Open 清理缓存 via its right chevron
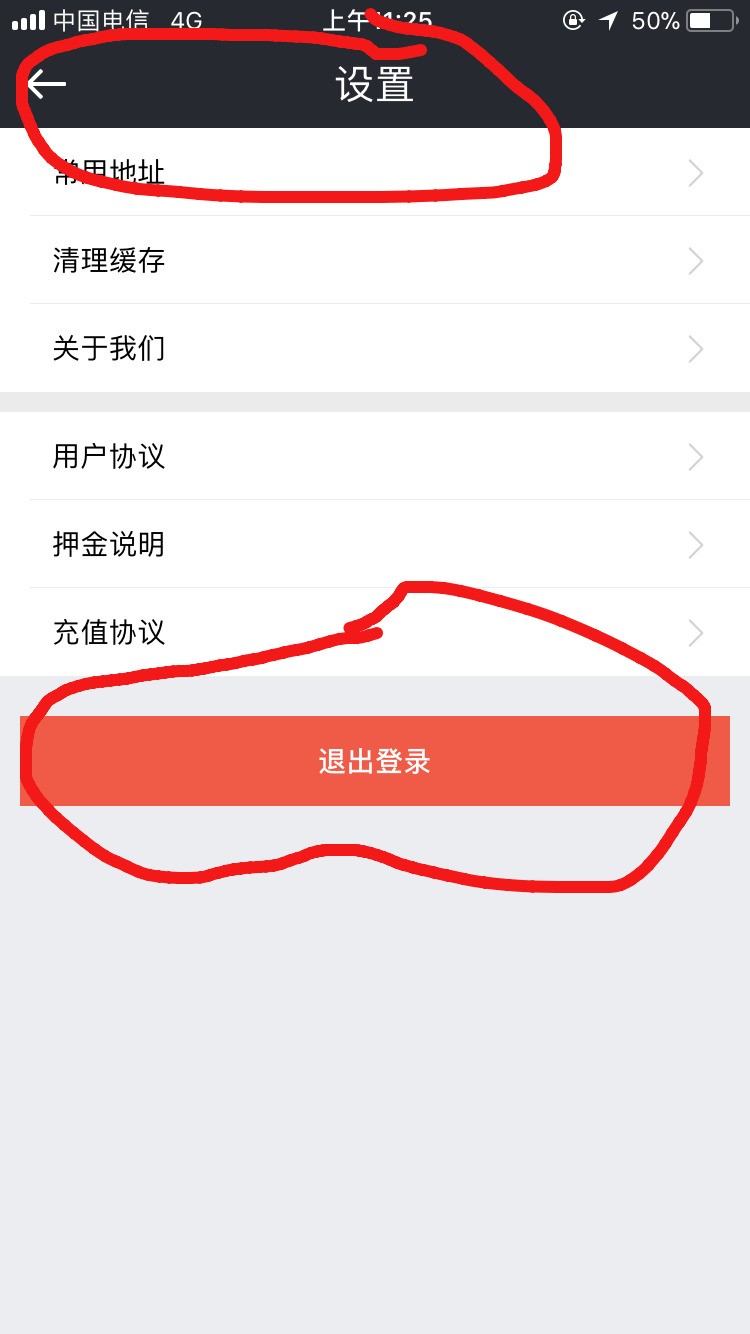Viewport: 750px width, 1334px height. [x=694, y=260]
